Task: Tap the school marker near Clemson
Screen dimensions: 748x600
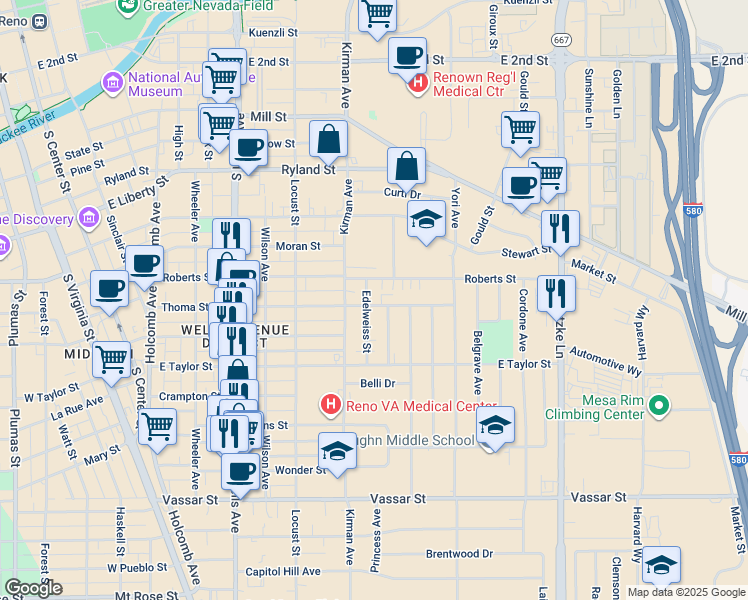Action: (661, 565)
